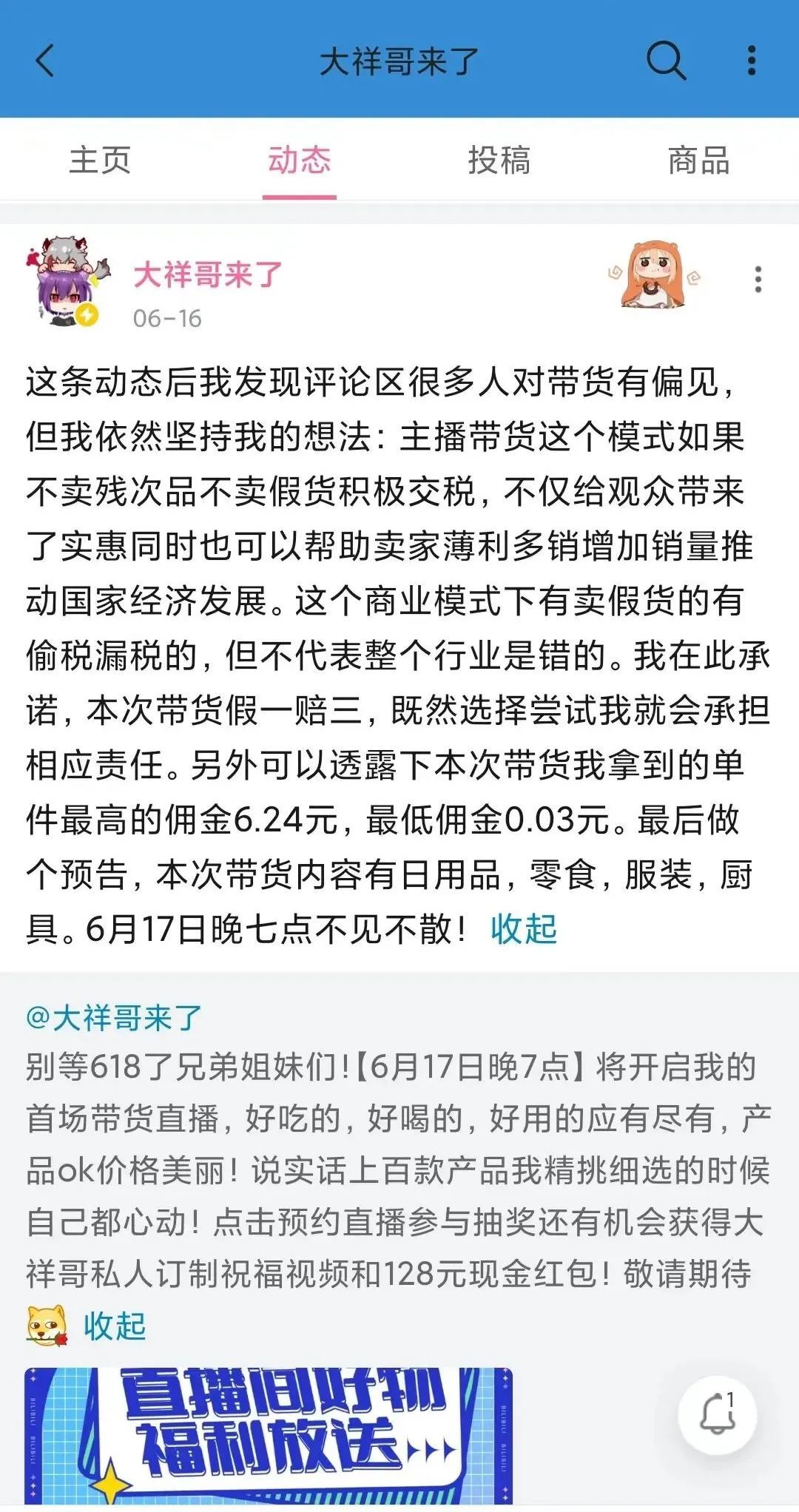Open the post's three-dot options menu
The image size is (799, 1512).
(758, 279)
